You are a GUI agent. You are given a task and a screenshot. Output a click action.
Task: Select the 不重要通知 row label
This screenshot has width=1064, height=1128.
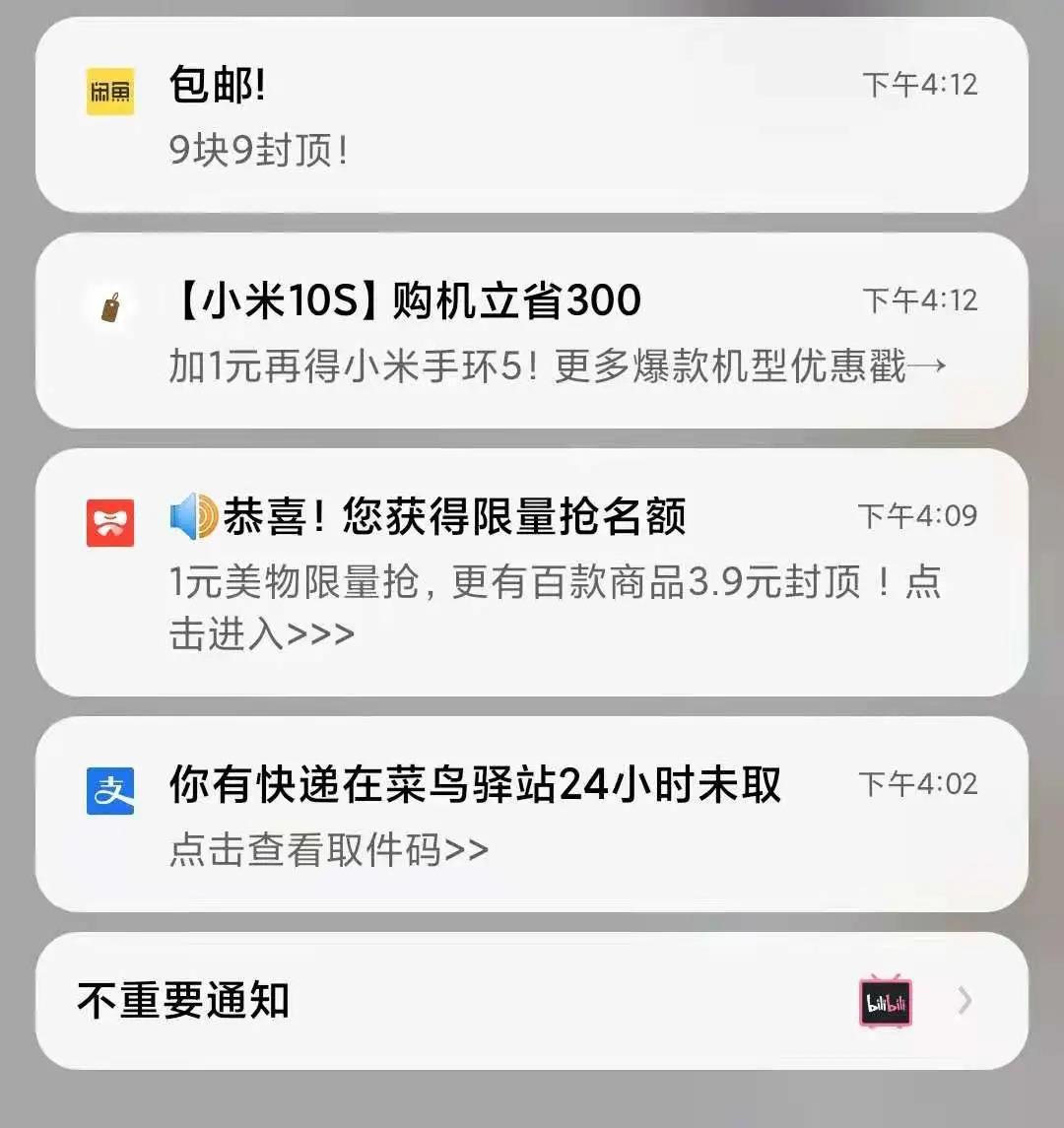pos(181,999)
